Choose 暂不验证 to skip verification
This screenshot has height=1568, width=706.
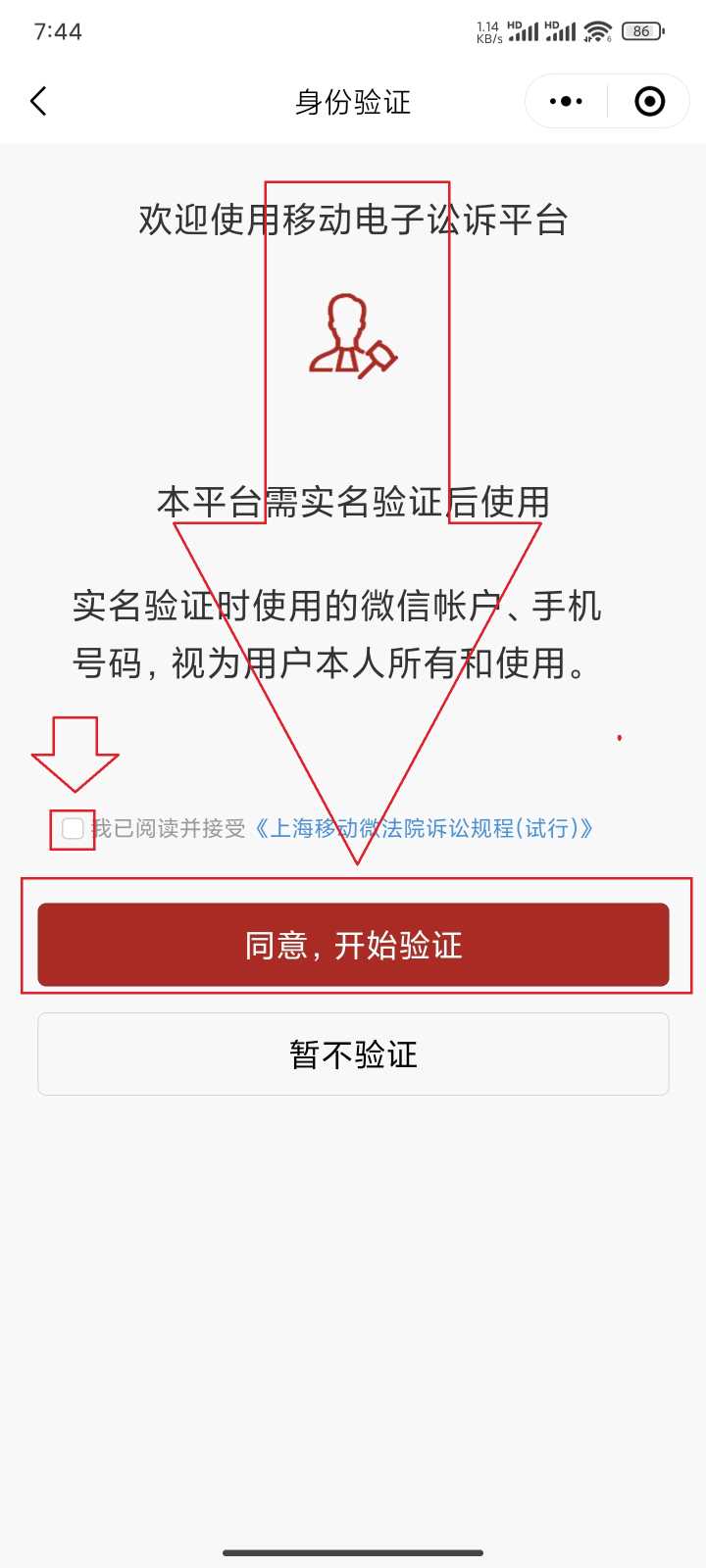pyautogui.click(x=353, y=1054)
